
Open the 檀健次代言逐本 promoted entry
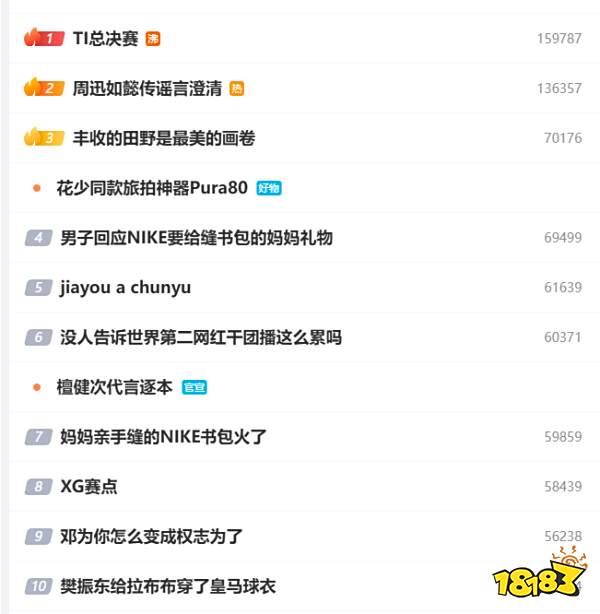(115, 387)
